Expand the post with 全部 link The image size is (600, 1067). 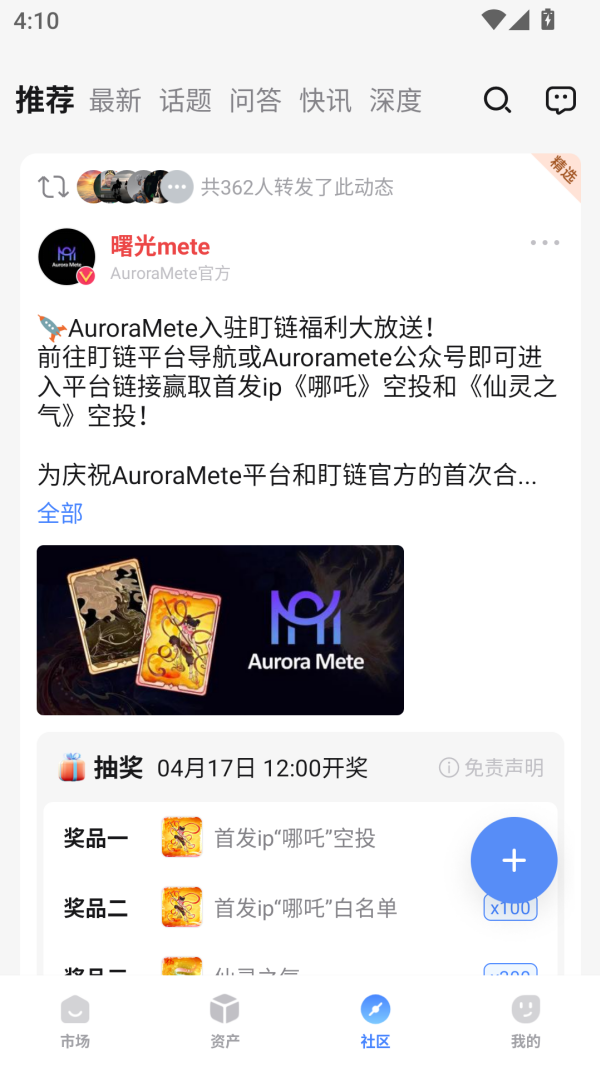tap(60, 513)
